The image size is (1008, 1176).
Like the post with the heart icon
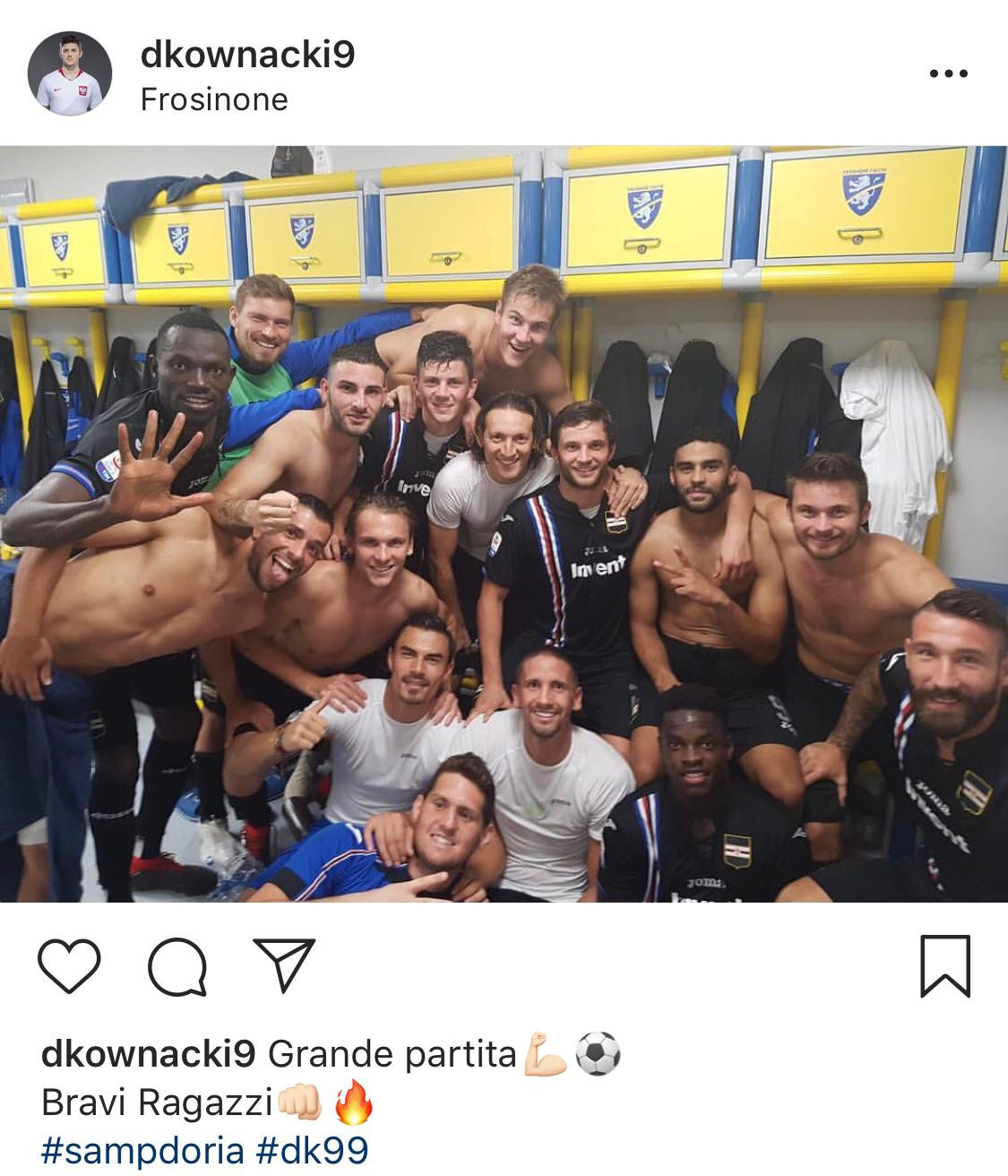point(70,965)
